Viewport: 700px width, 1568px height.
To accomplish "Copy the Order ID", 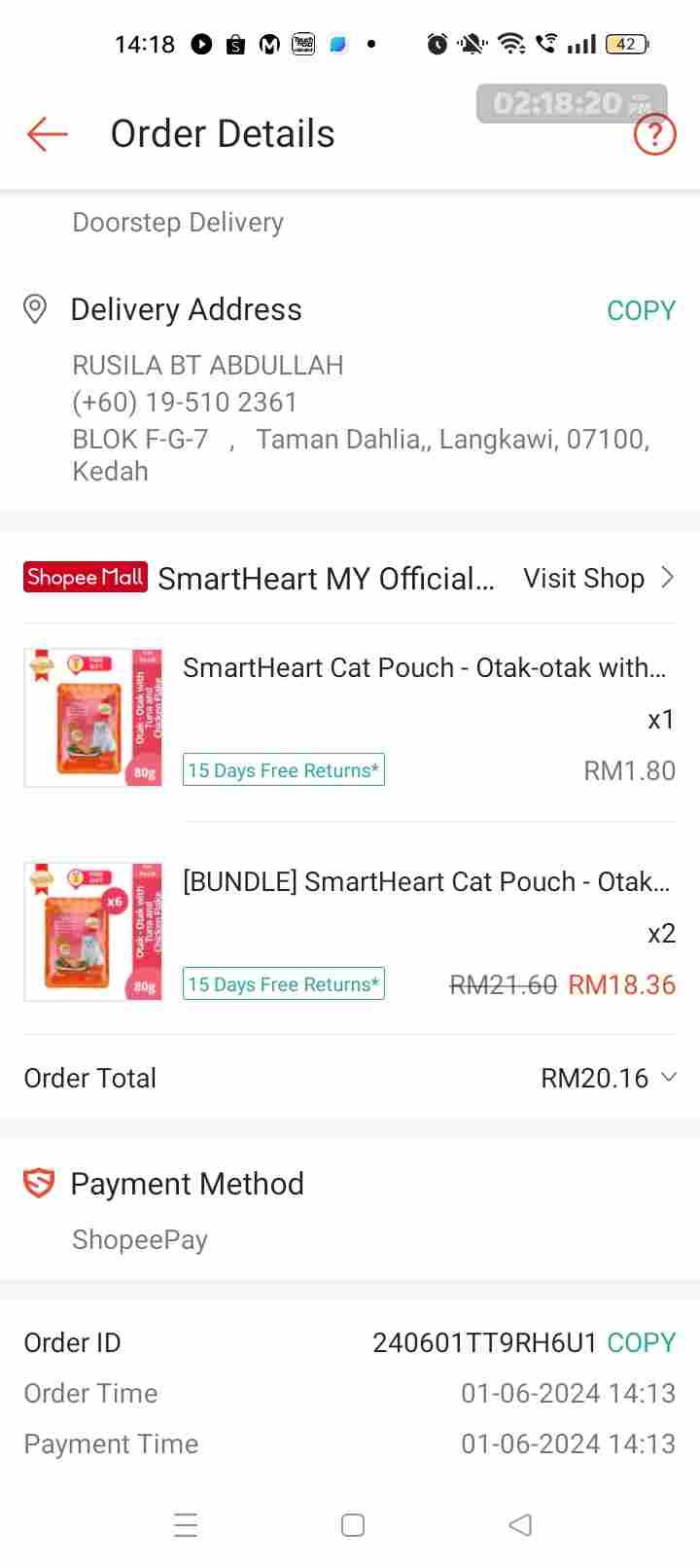I will click(640, 1342).
